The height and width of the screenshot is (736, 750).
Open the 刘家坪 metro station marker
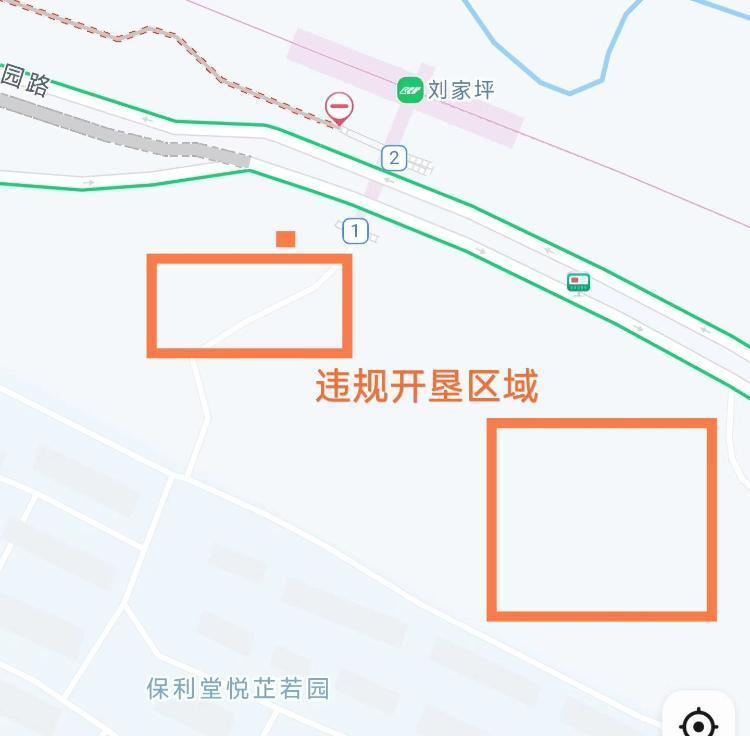(410, 90)
